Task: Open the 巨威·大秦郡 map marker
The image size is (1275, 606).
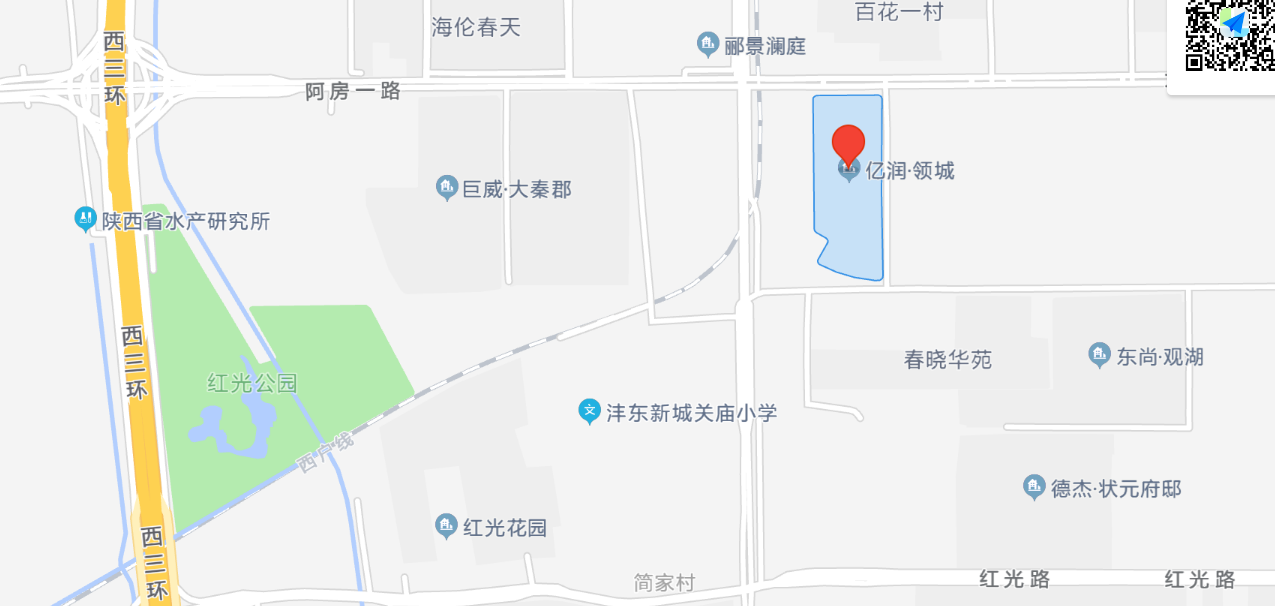Action: pos(447,188)
